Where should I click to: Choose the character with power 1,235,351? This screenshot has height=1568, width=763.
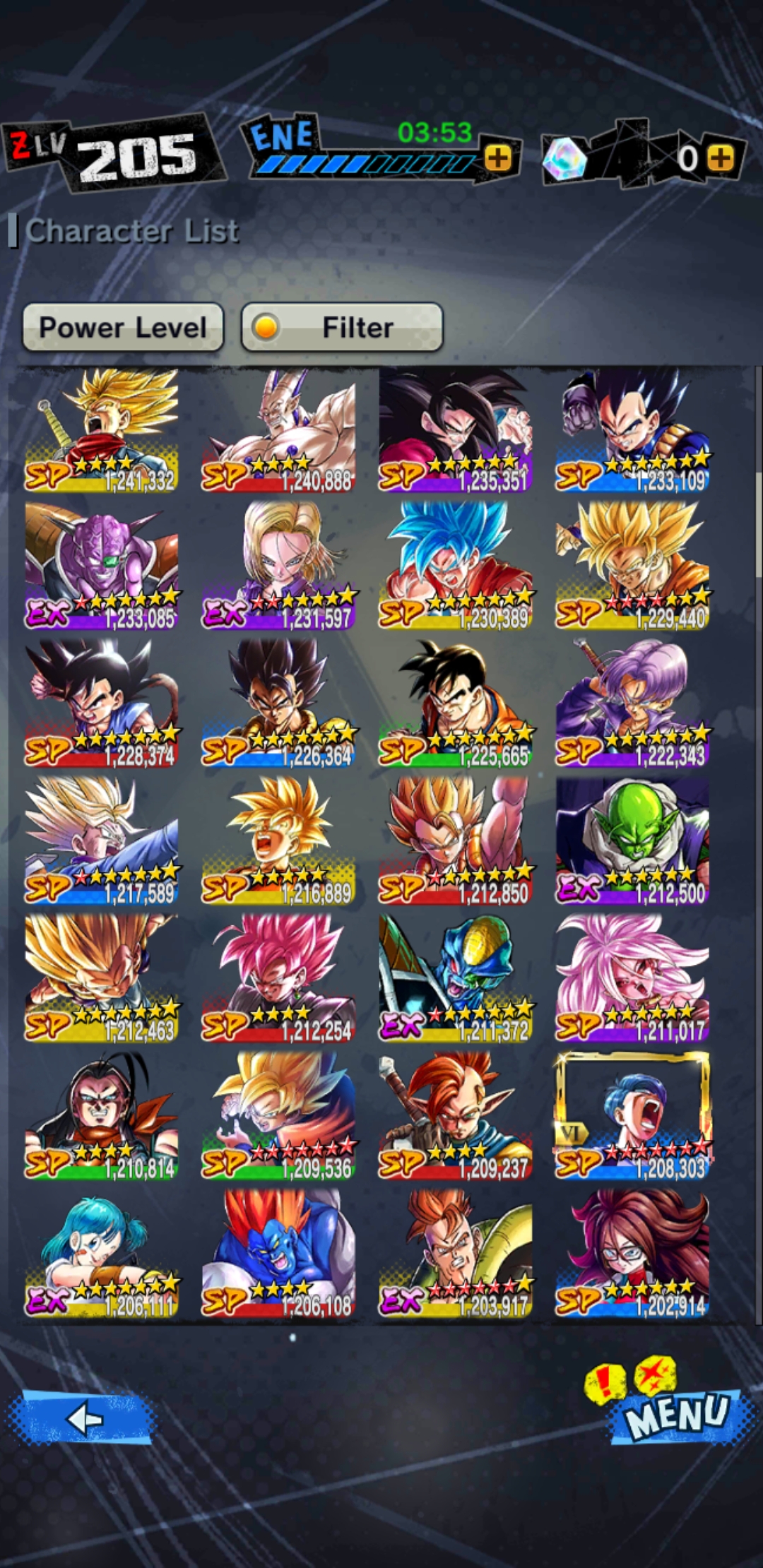[456, 430]
